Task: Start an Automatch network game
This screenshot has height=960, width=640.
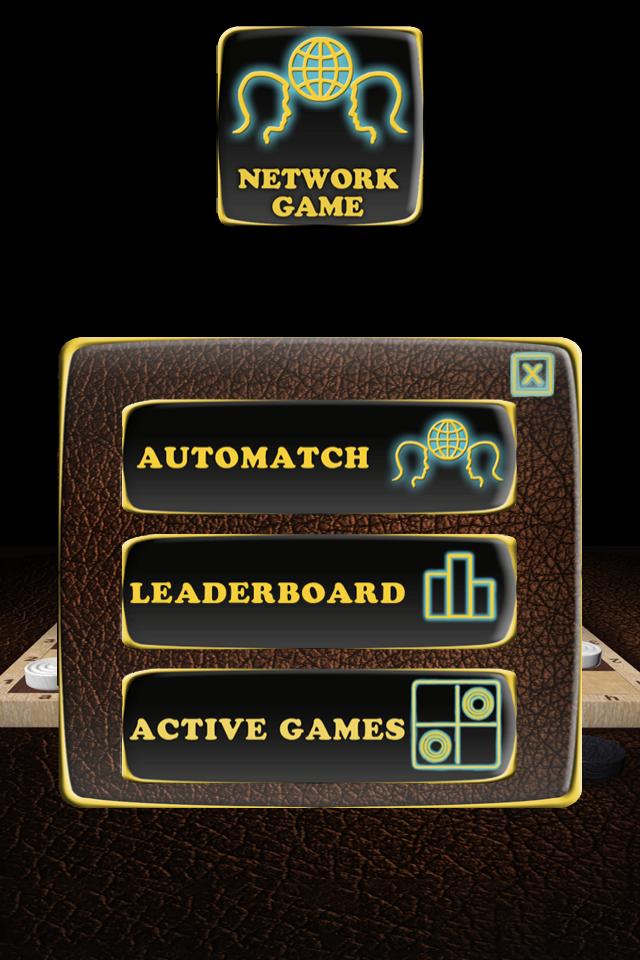Action: (320, 457)
